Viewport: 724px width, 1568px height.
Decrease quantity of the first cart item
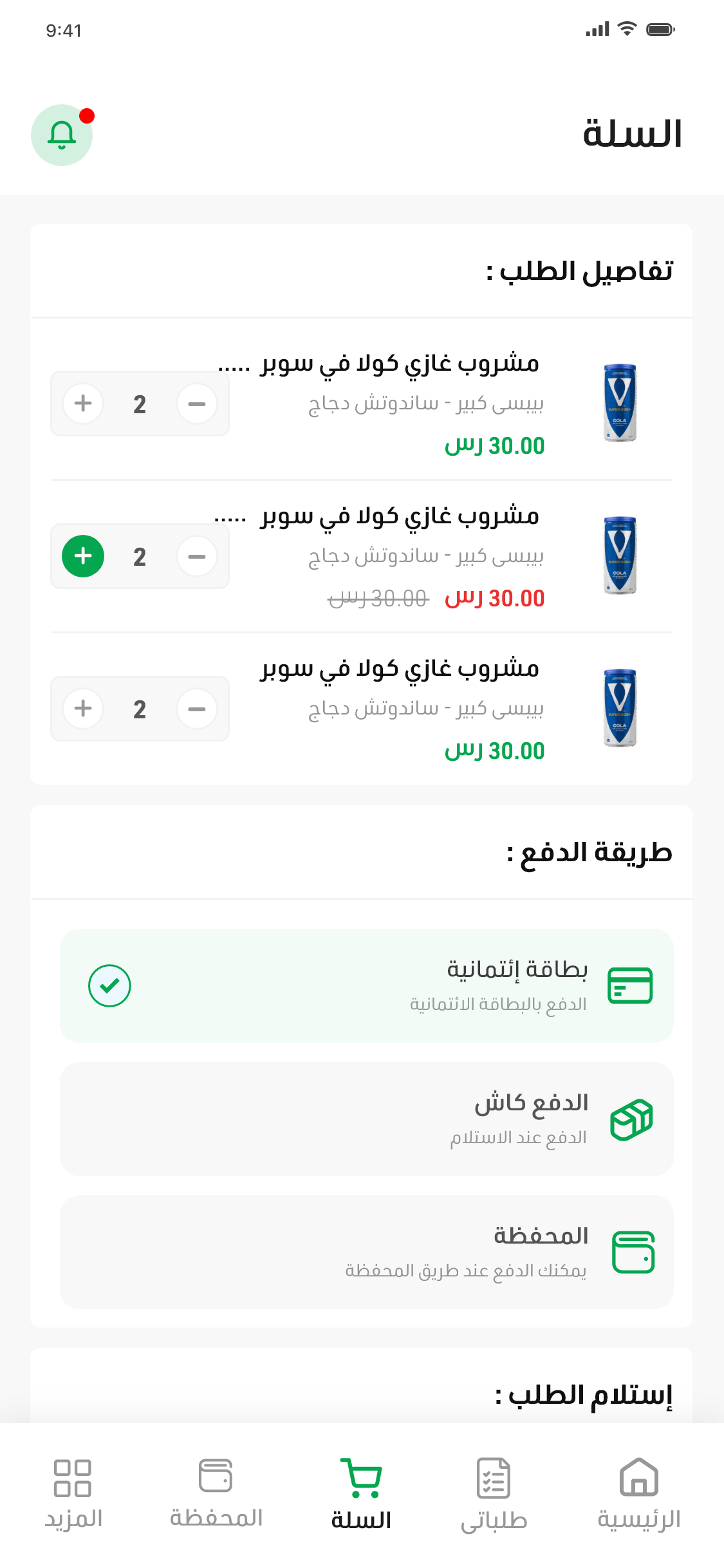coord(196,404)
